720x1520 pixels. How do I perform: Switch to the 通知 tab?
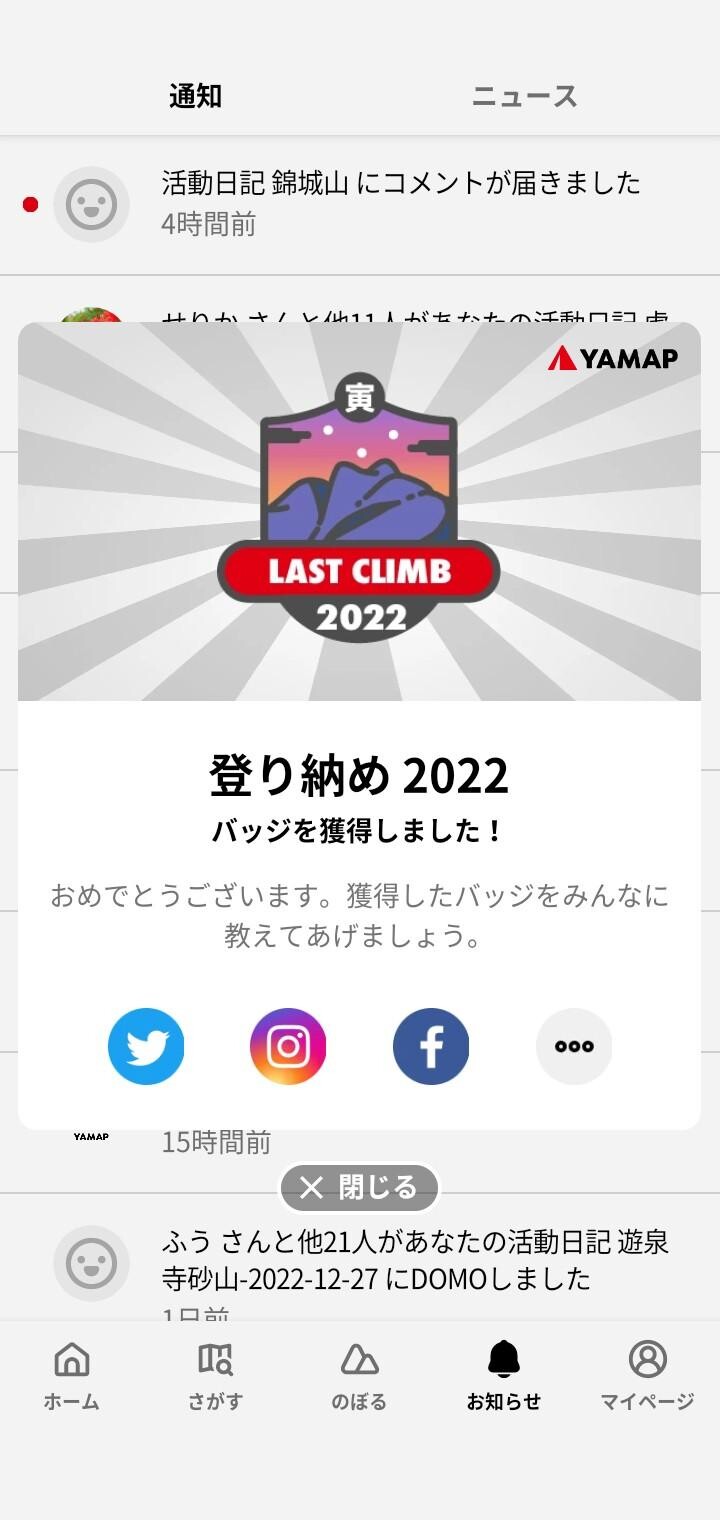pos(196,96)
